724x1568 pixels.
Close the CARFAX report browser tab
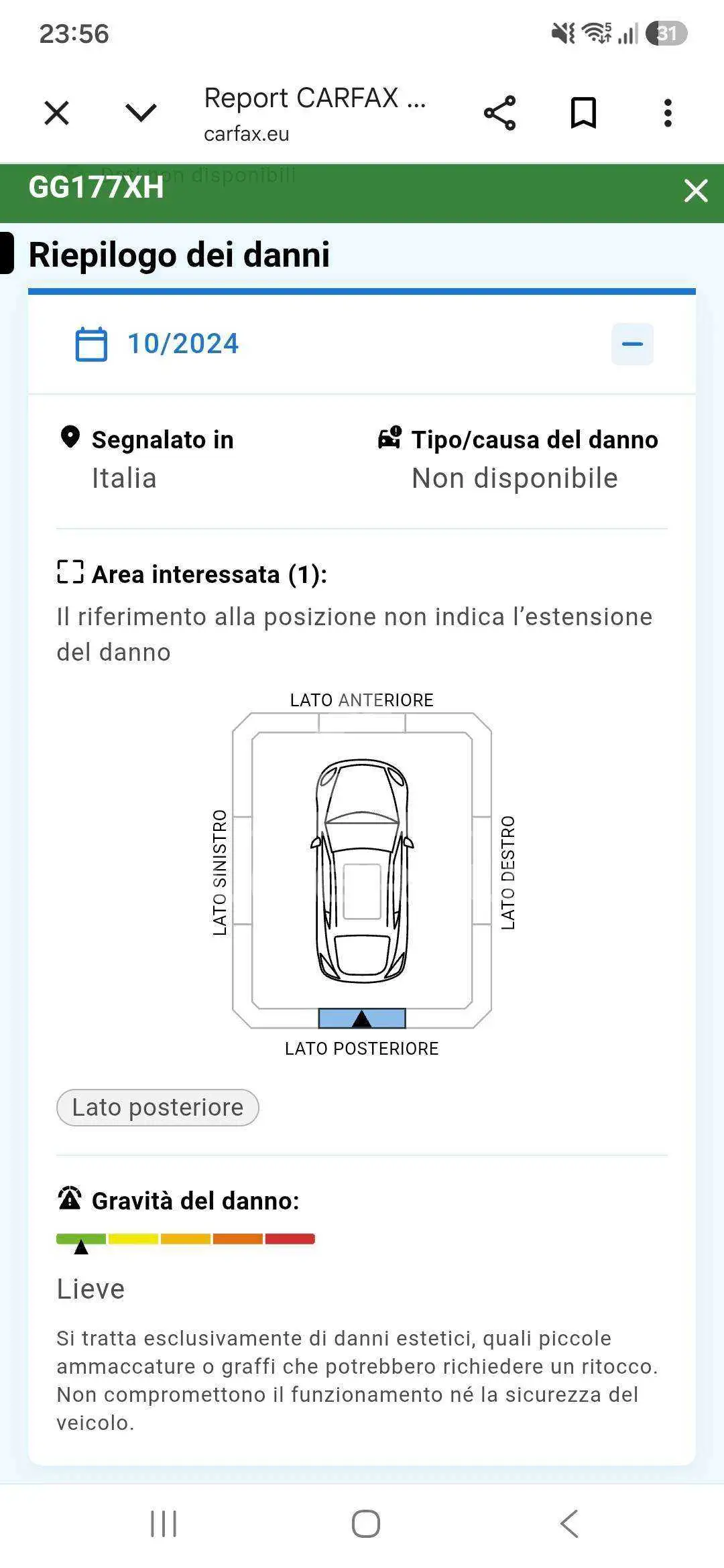click(56, 113)
